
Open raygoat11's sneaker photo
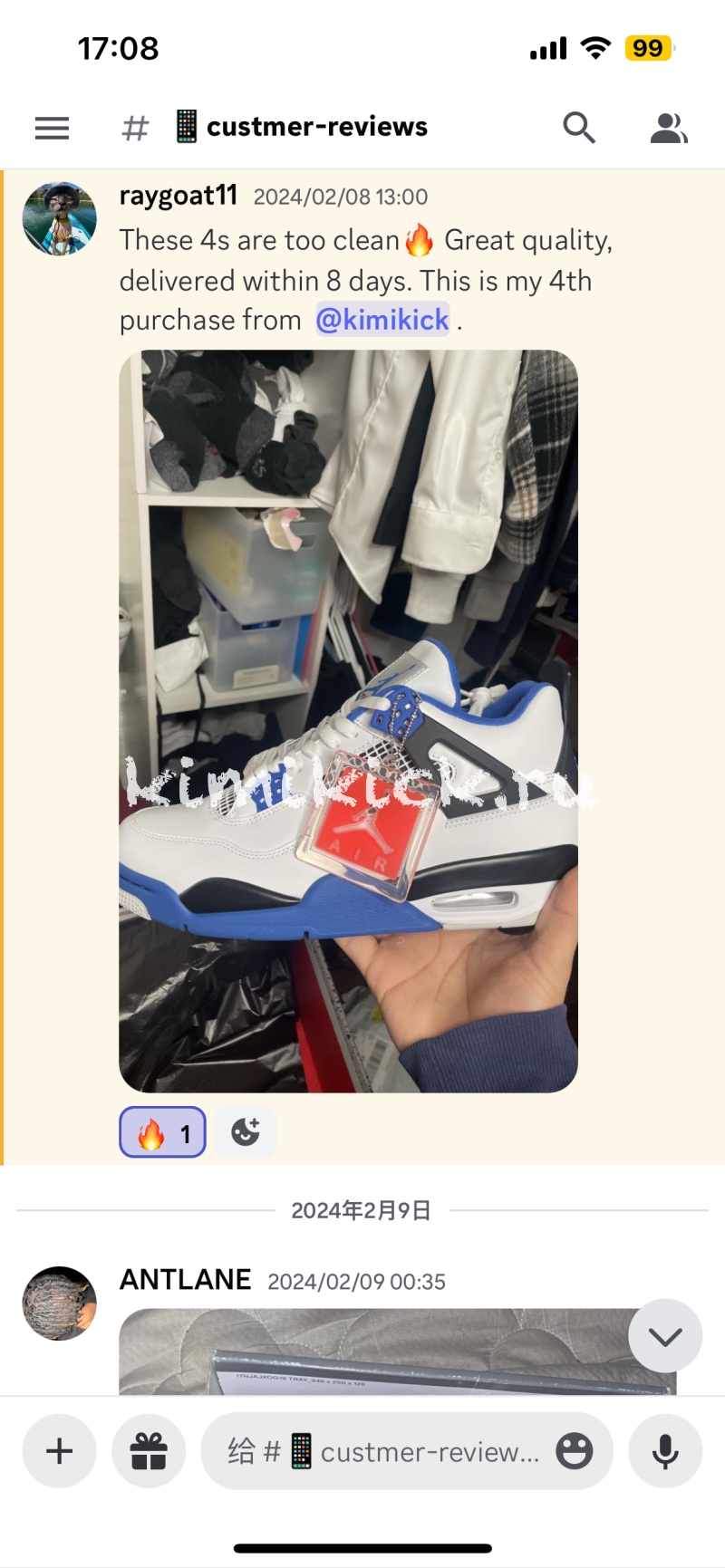click(x=348, y=720)
